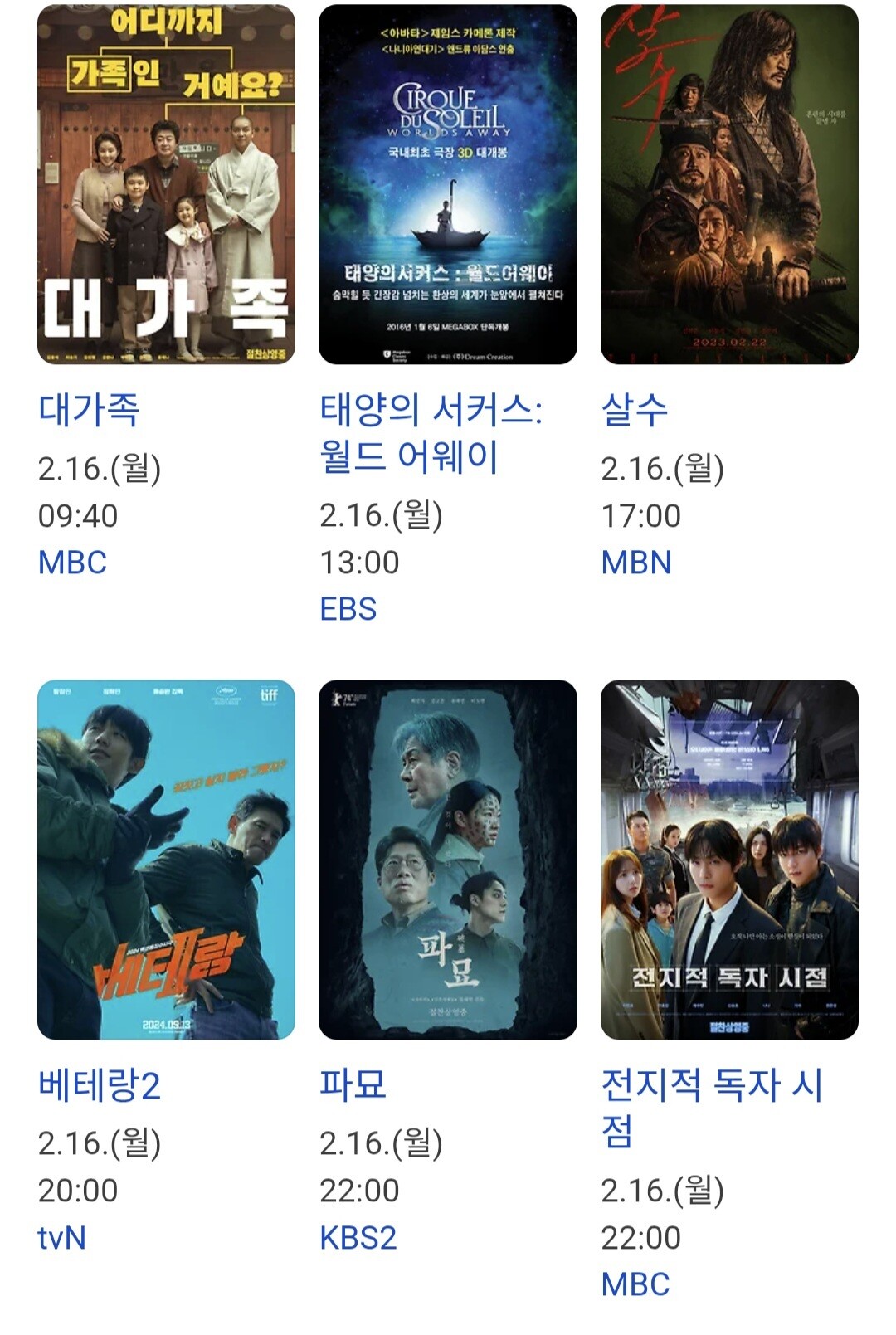The height and width of the screenshot is (1335, 896).
Task: Select the 전지적 독자 시점 title link
Action: pyautogui.click(x=712, y=1108)
